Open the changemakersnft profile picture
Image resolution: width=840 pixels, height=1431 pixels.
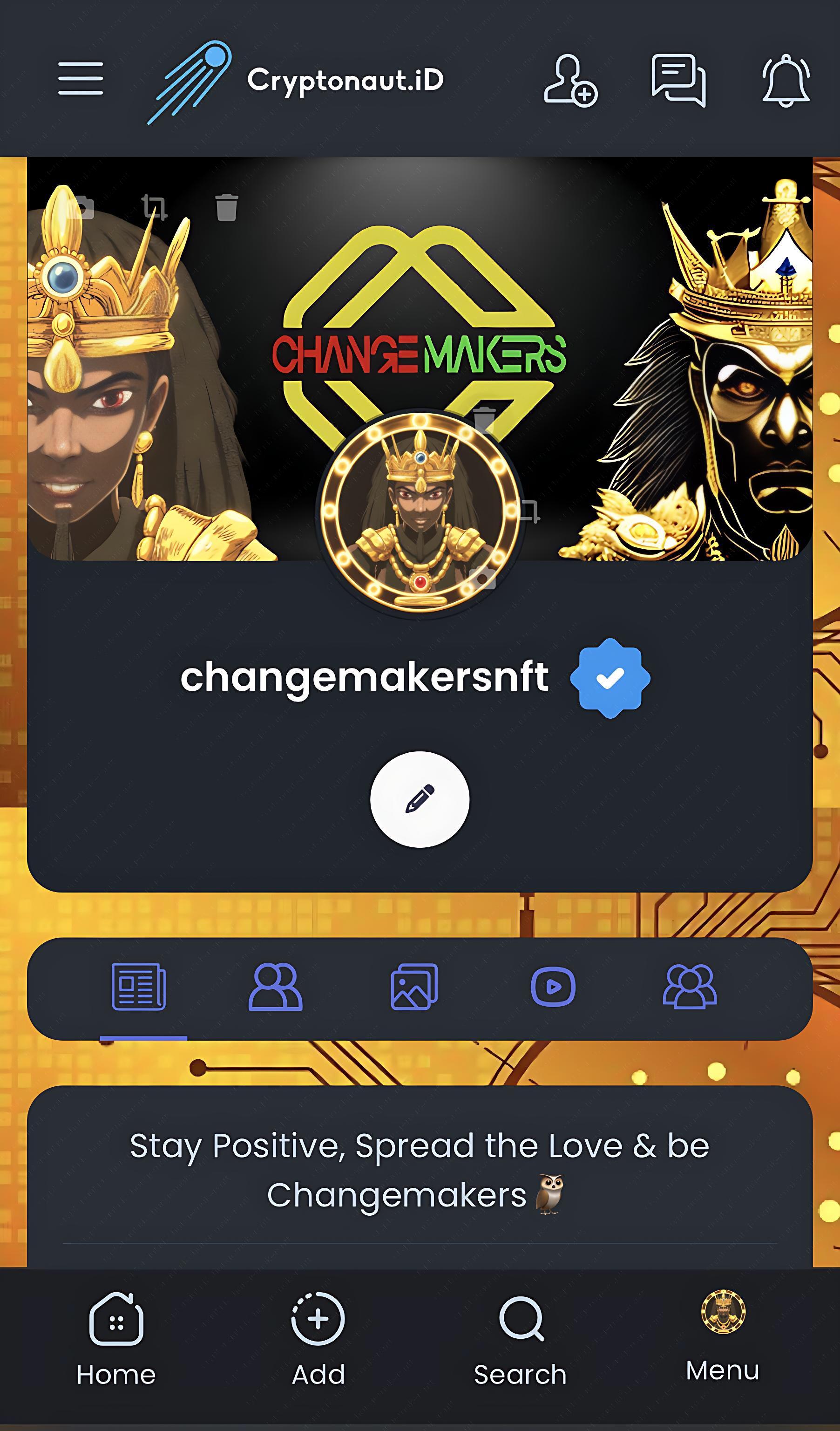(420, 513)
